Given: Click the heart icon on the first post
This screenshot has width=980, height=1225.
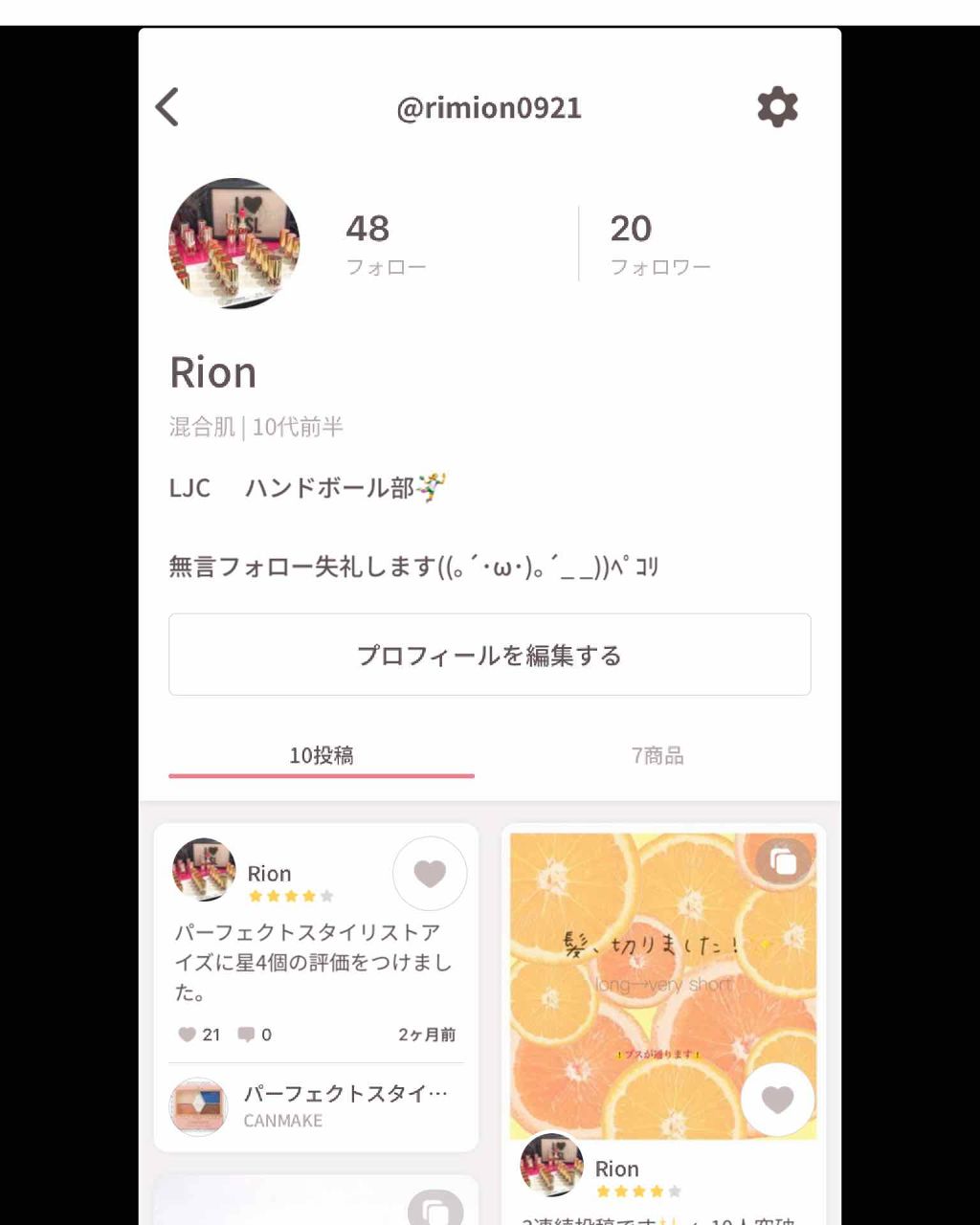Looking at the screenshot, I should point(429,873).
